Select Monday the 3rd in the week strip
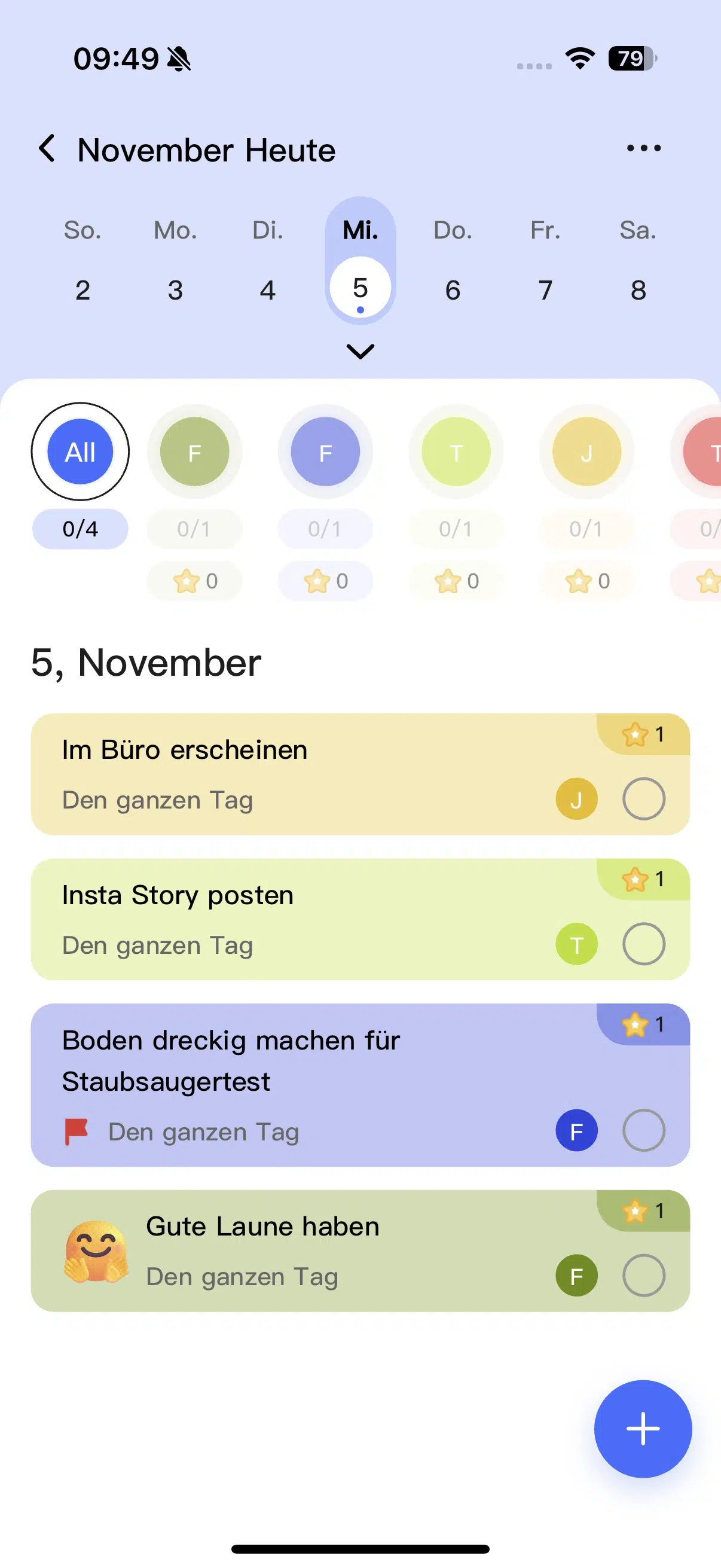The width and height of the screenshot is (721, 1568). pos(175,289)
